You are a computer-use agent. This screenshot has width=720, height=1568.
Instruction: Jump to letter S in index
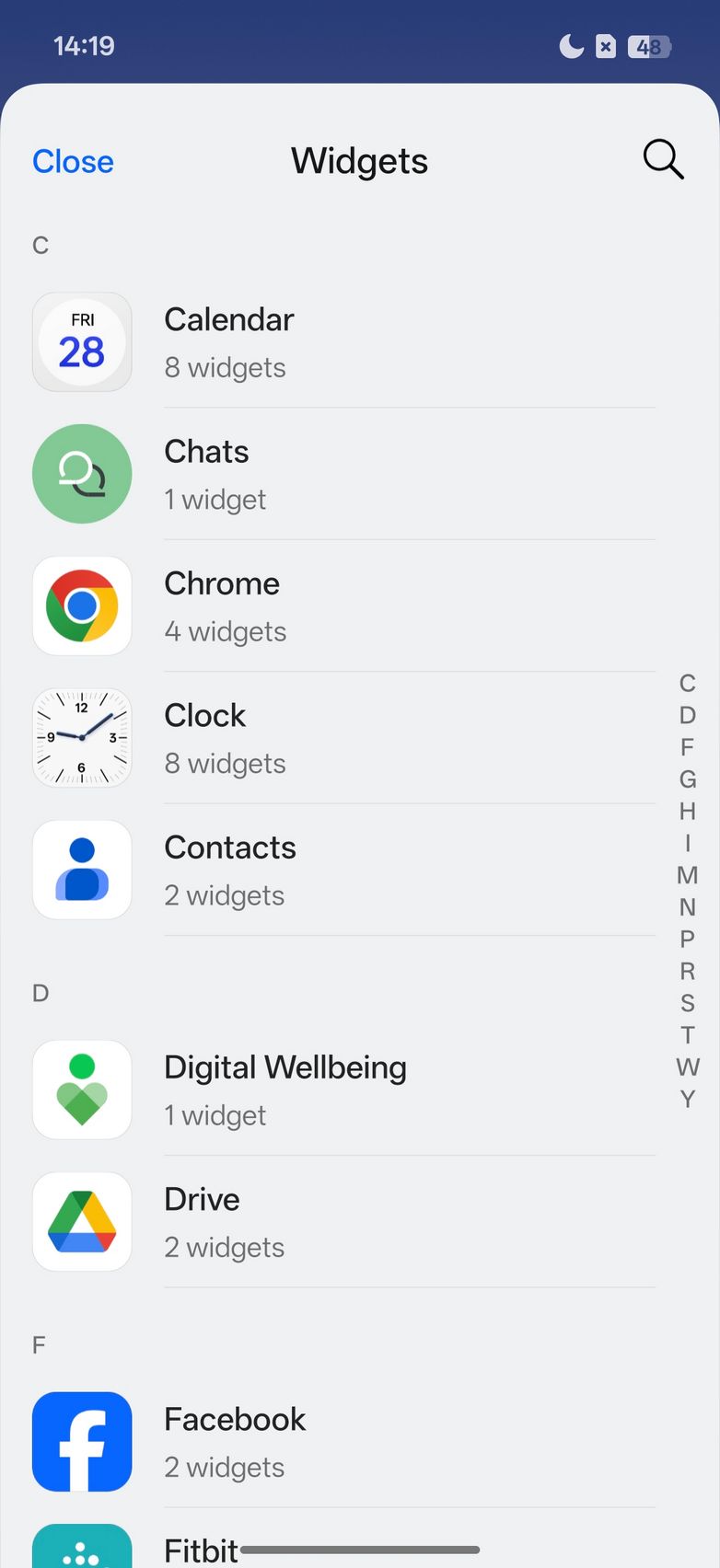[688, 1003]
